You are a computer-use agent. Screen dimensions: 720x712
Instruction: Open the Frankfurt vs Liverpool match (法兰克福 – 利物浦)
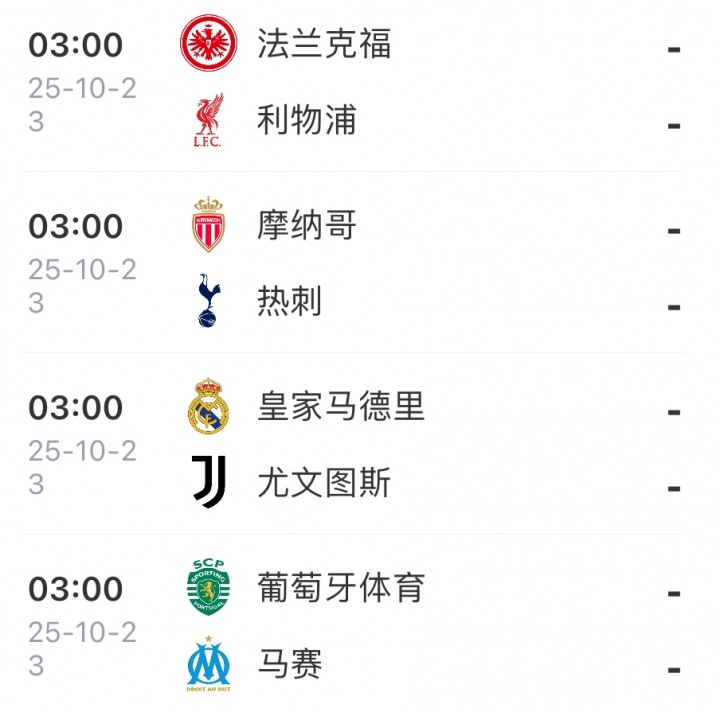click(360, 83)
